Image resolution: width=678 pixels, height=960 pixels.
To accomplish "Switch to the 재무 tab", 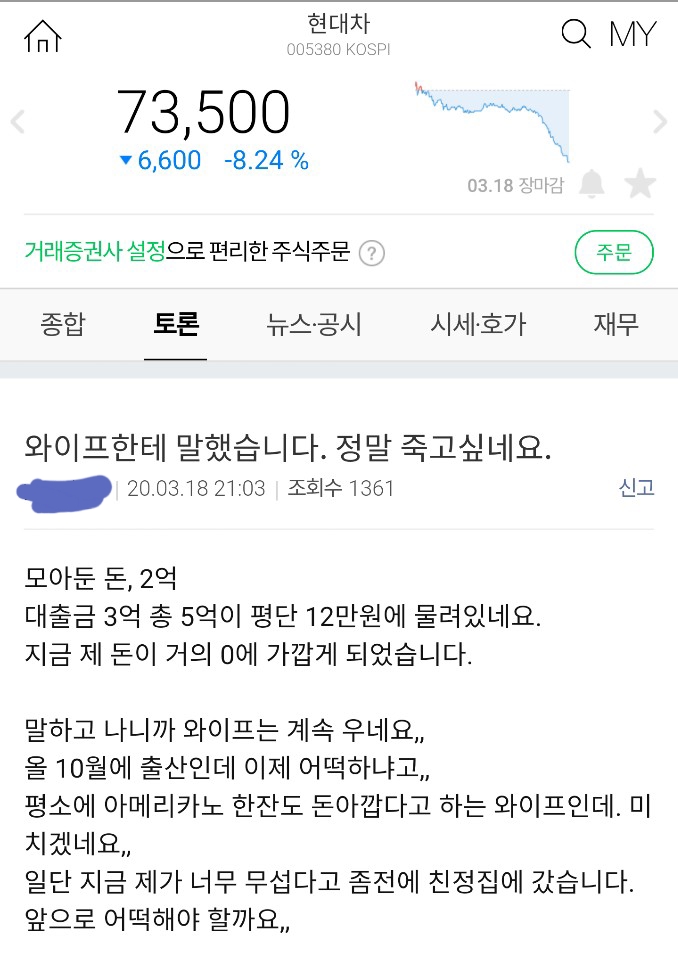I will [616, 324].
